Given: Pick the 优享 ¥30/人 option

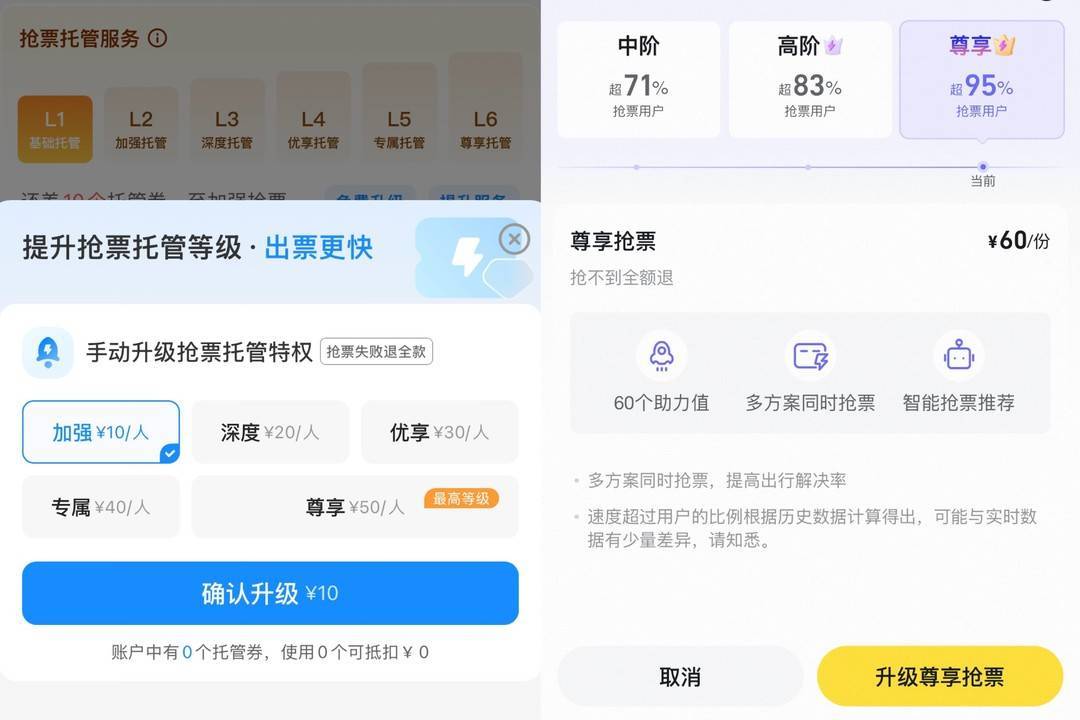Looking at the screenshot, I should 439,432.
